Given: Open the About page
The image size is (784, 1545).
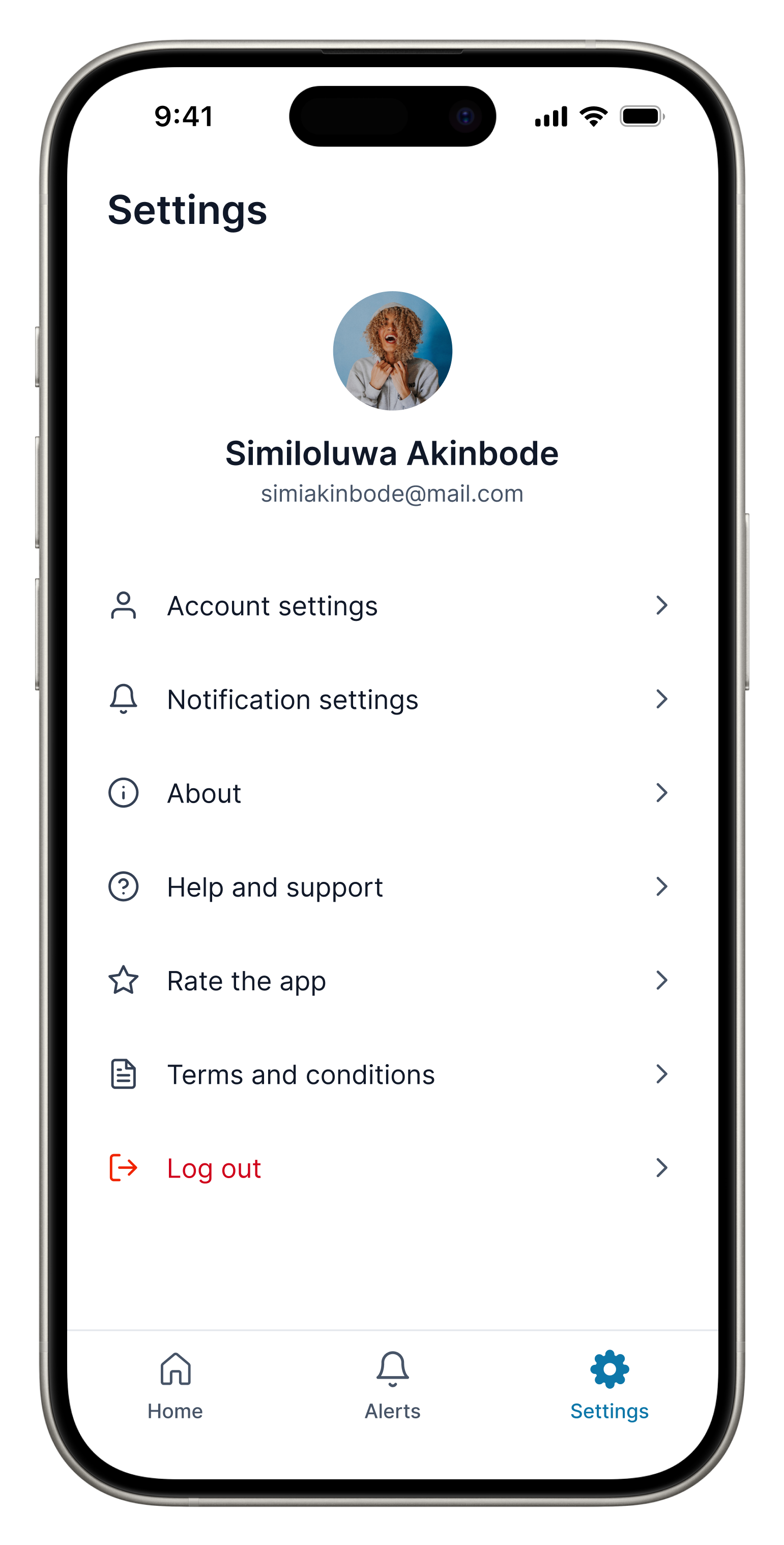Looking at the screenshot, I should coord(204,793).
